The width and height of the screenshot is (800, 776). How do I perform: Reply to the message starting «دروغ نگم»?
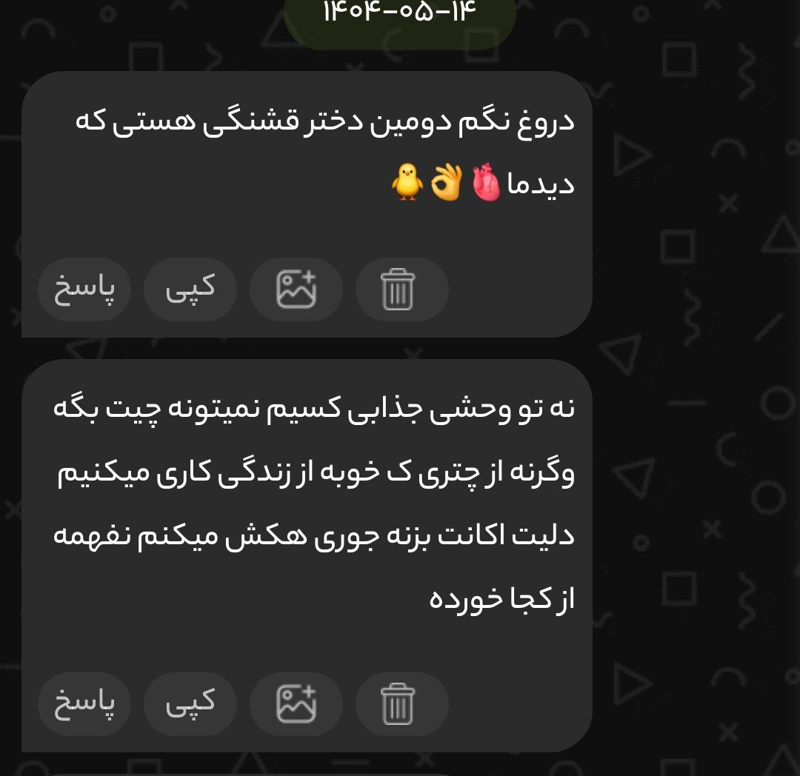pyautogui.click(x=84, y=290)
